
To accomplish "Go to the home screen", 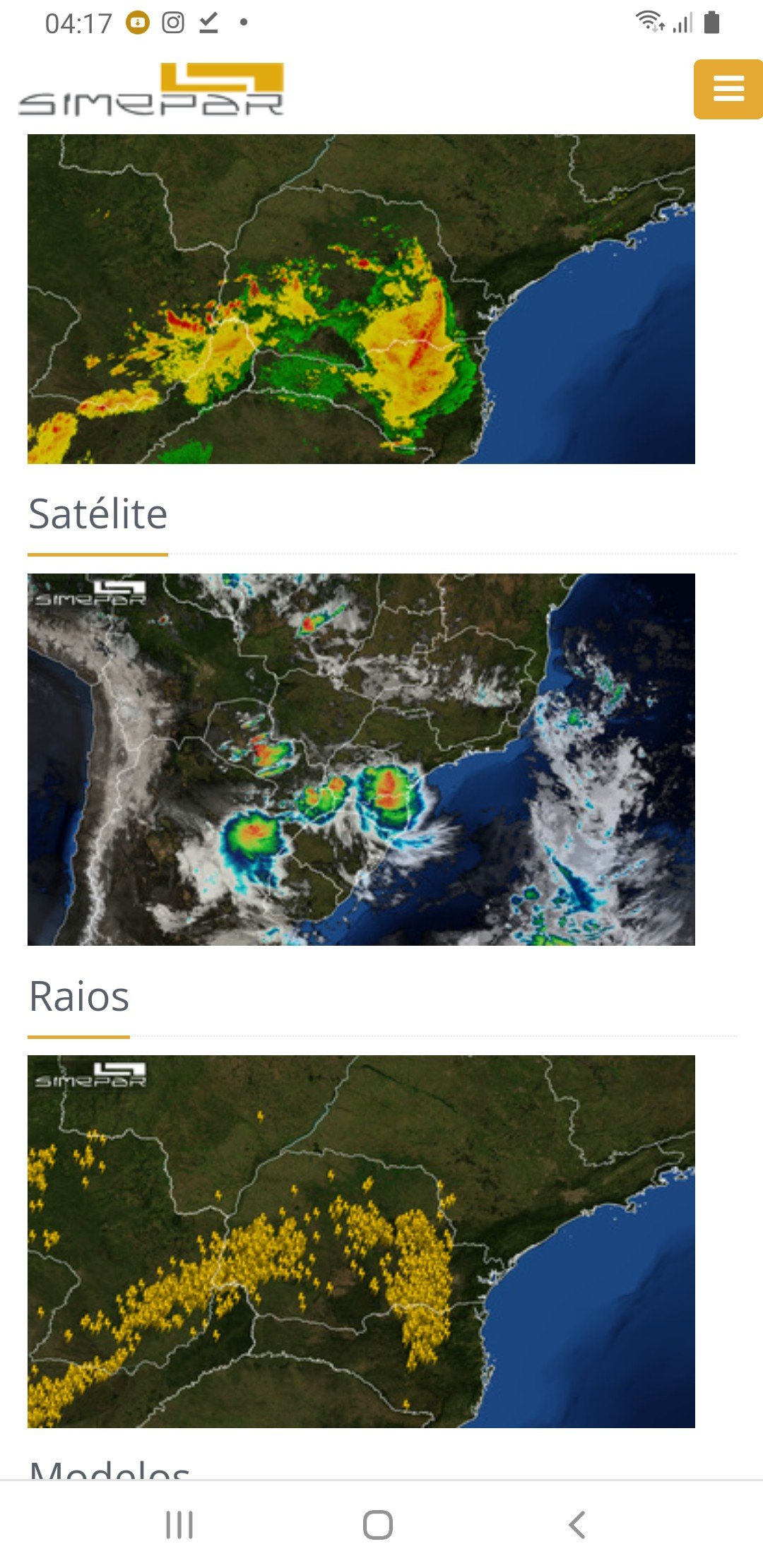I will [x=378, y=1525].
